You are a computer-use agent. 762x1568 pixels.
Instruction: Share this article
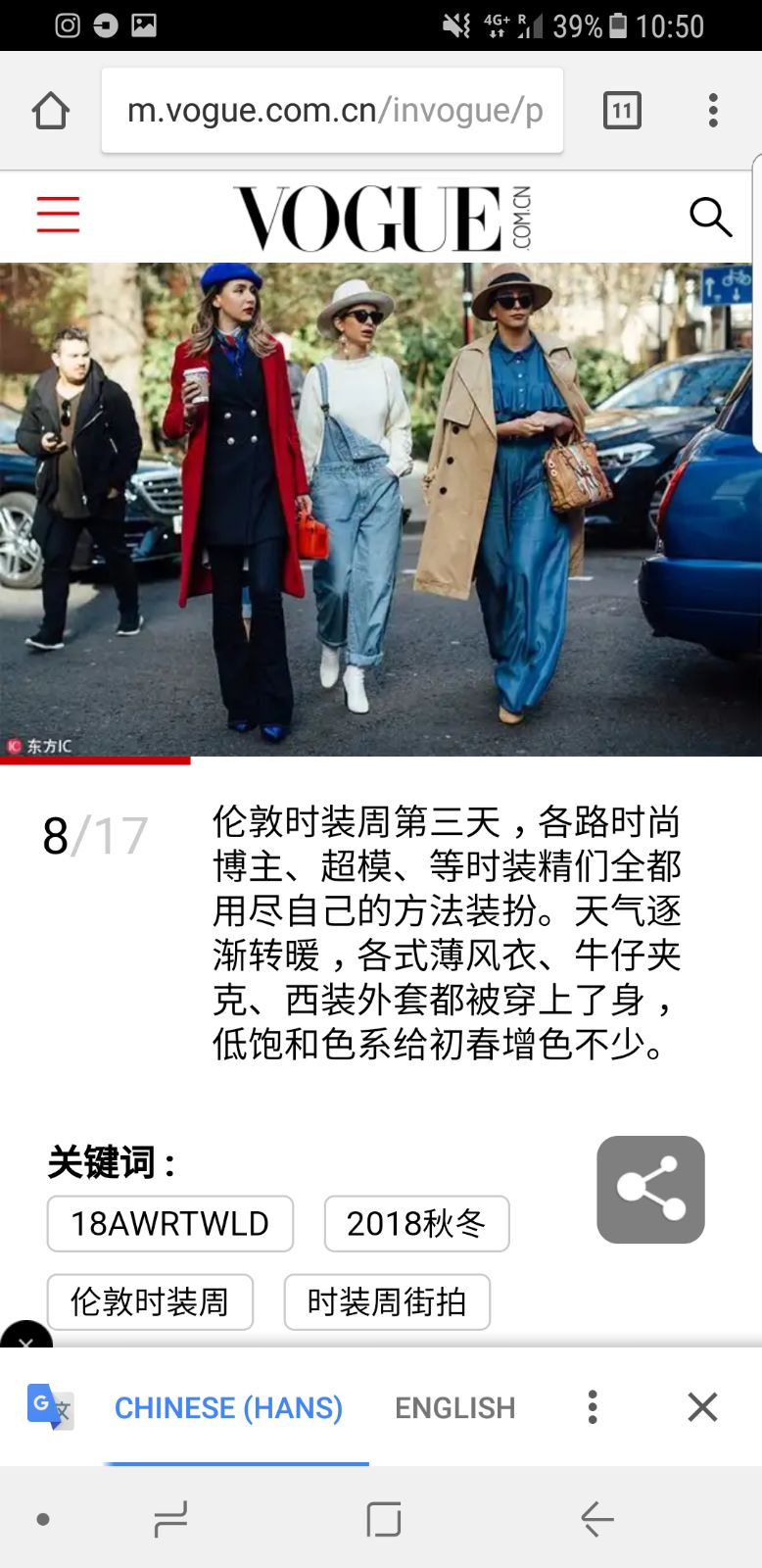(650, 1189)
